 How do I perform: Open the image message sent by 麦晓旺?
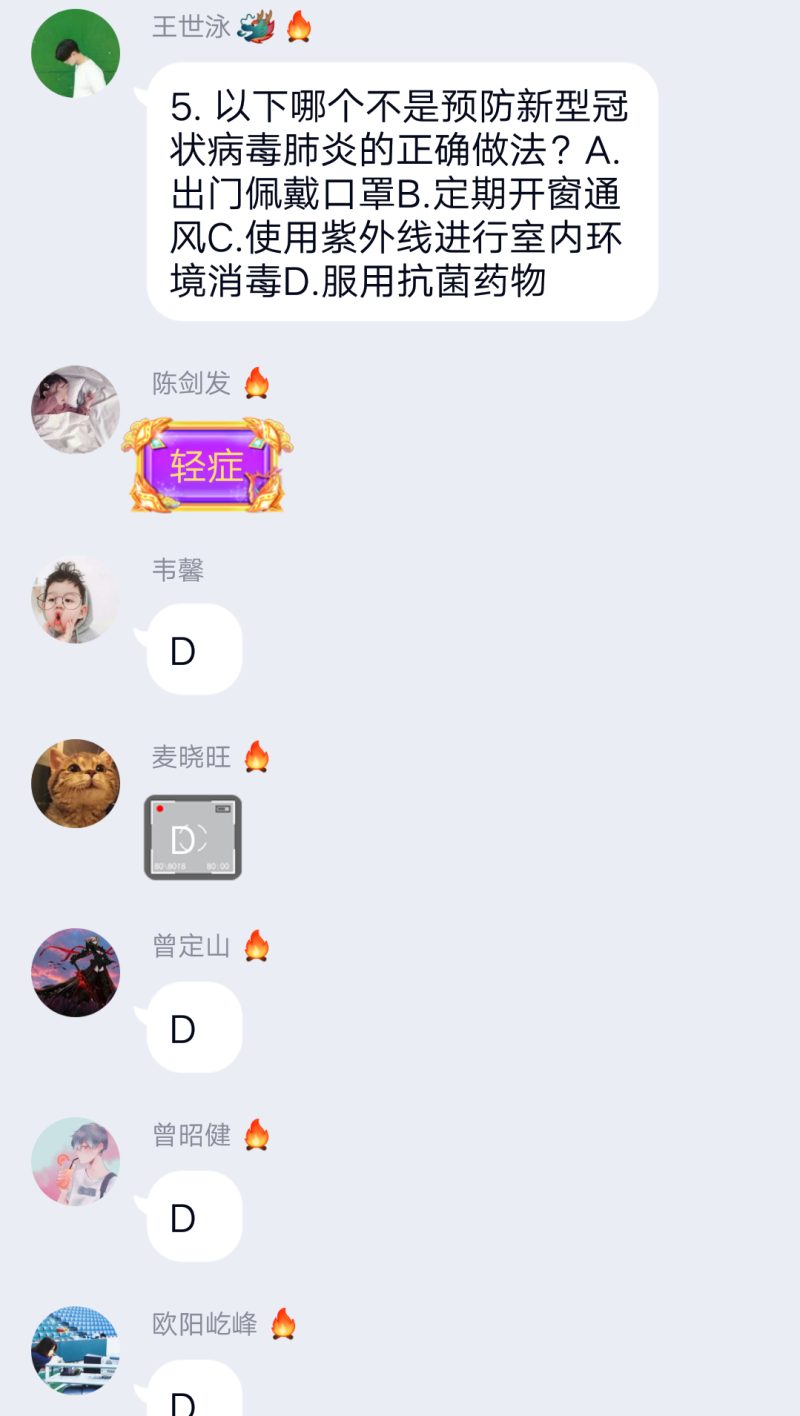pos(193,838)
